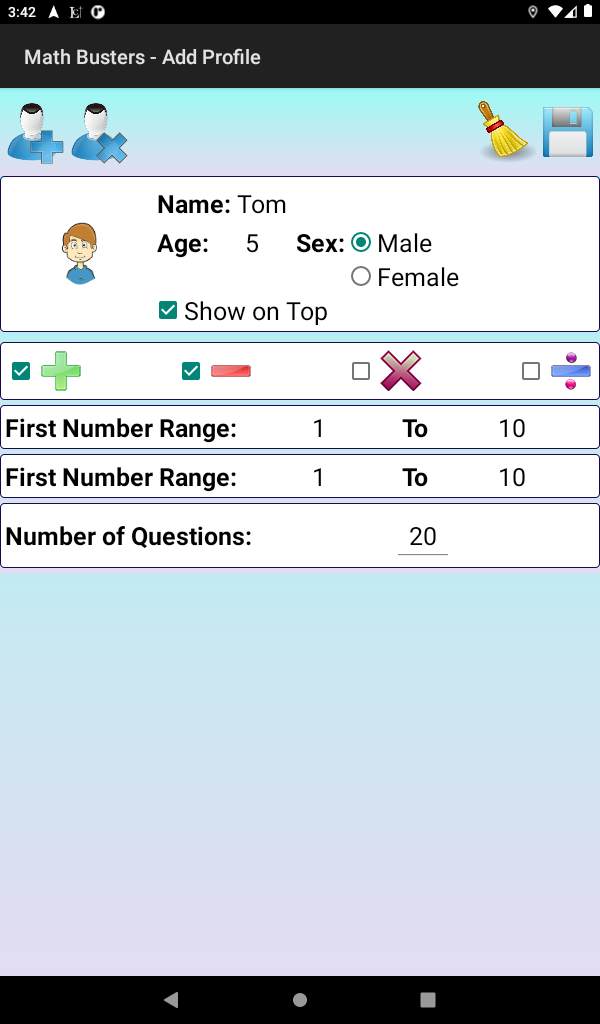
Task: Enable the multiplication checkbox
Action: point(361,371)
